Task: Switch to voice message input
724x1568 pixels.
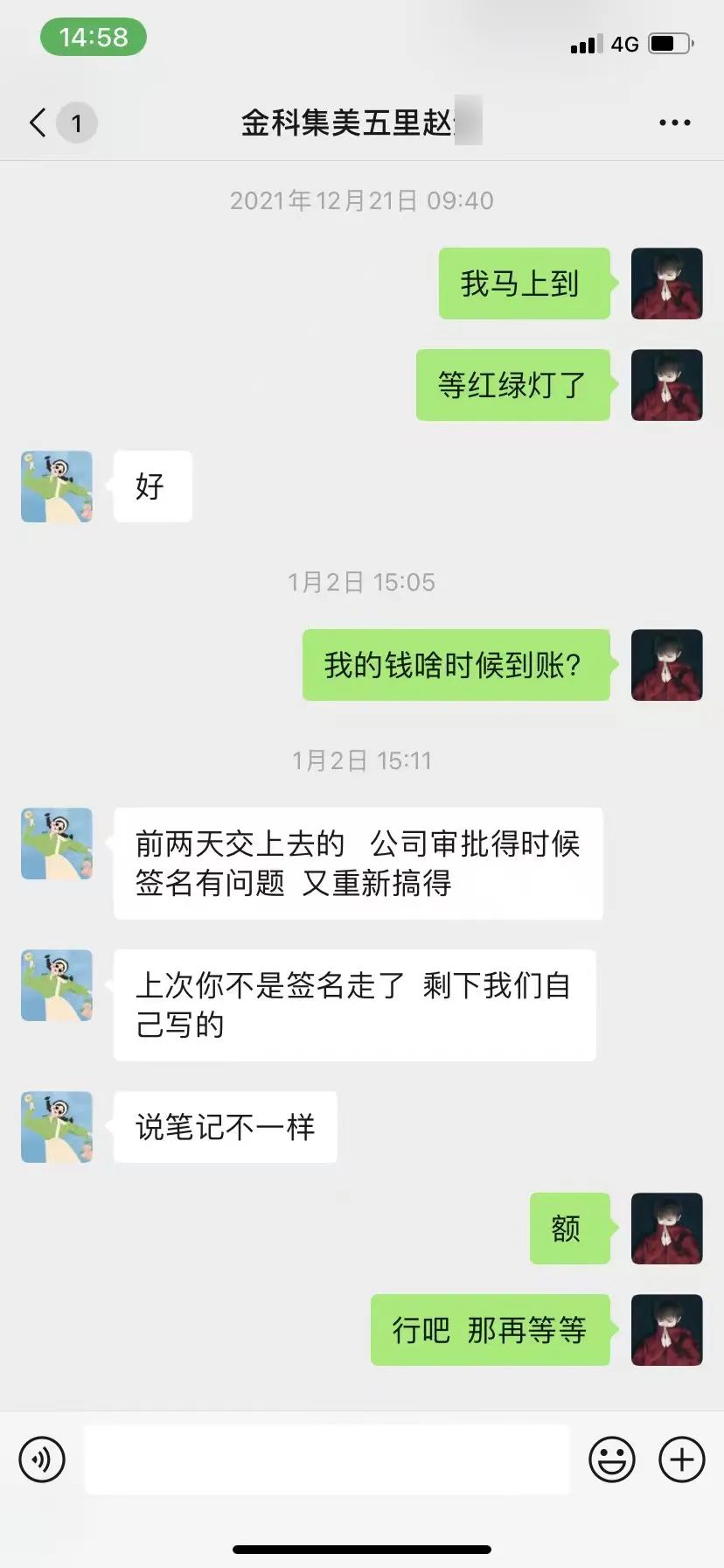Action: [x=42, y=1459]
